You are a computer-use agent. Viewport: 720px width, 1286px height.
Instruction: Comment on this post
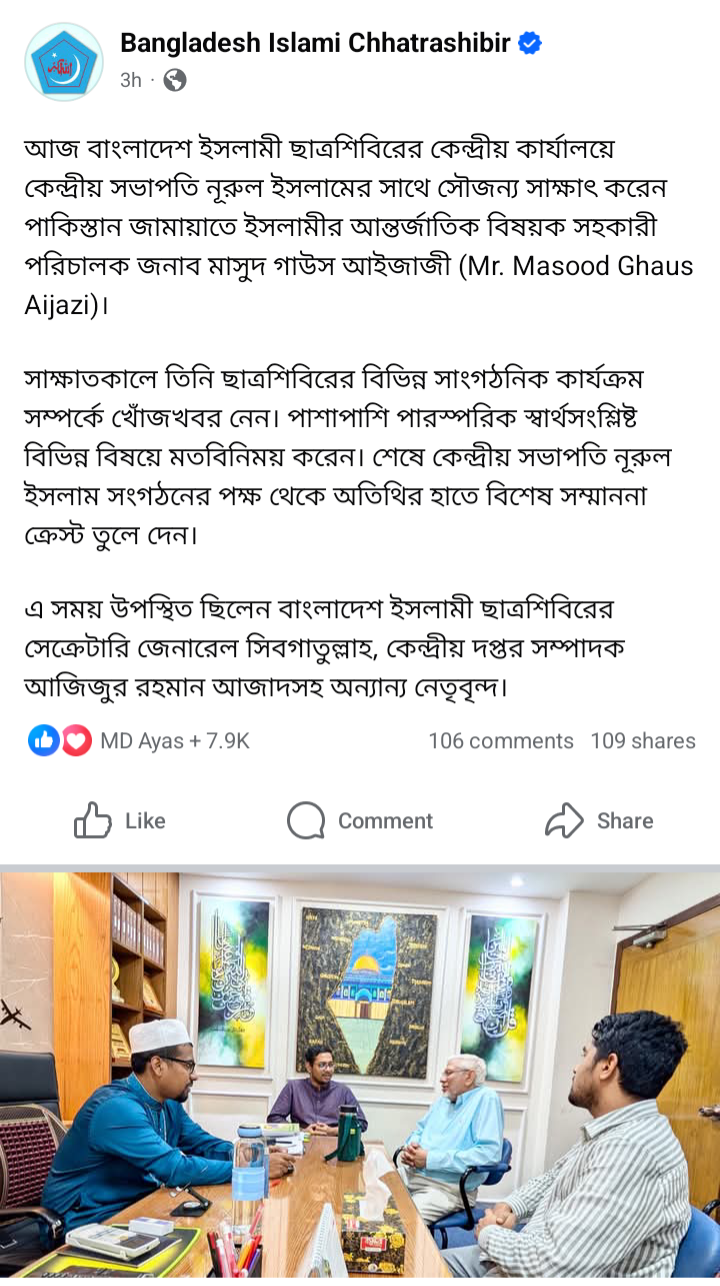[359, 821]
